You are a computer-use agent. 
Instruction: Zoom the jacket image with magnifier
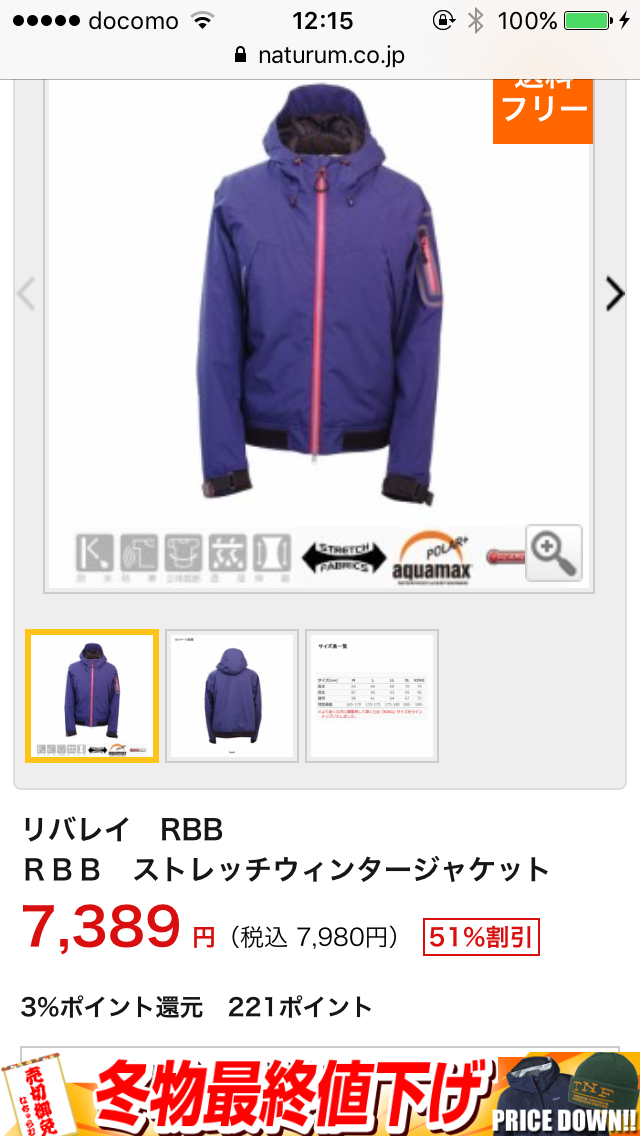click(554, 553)
